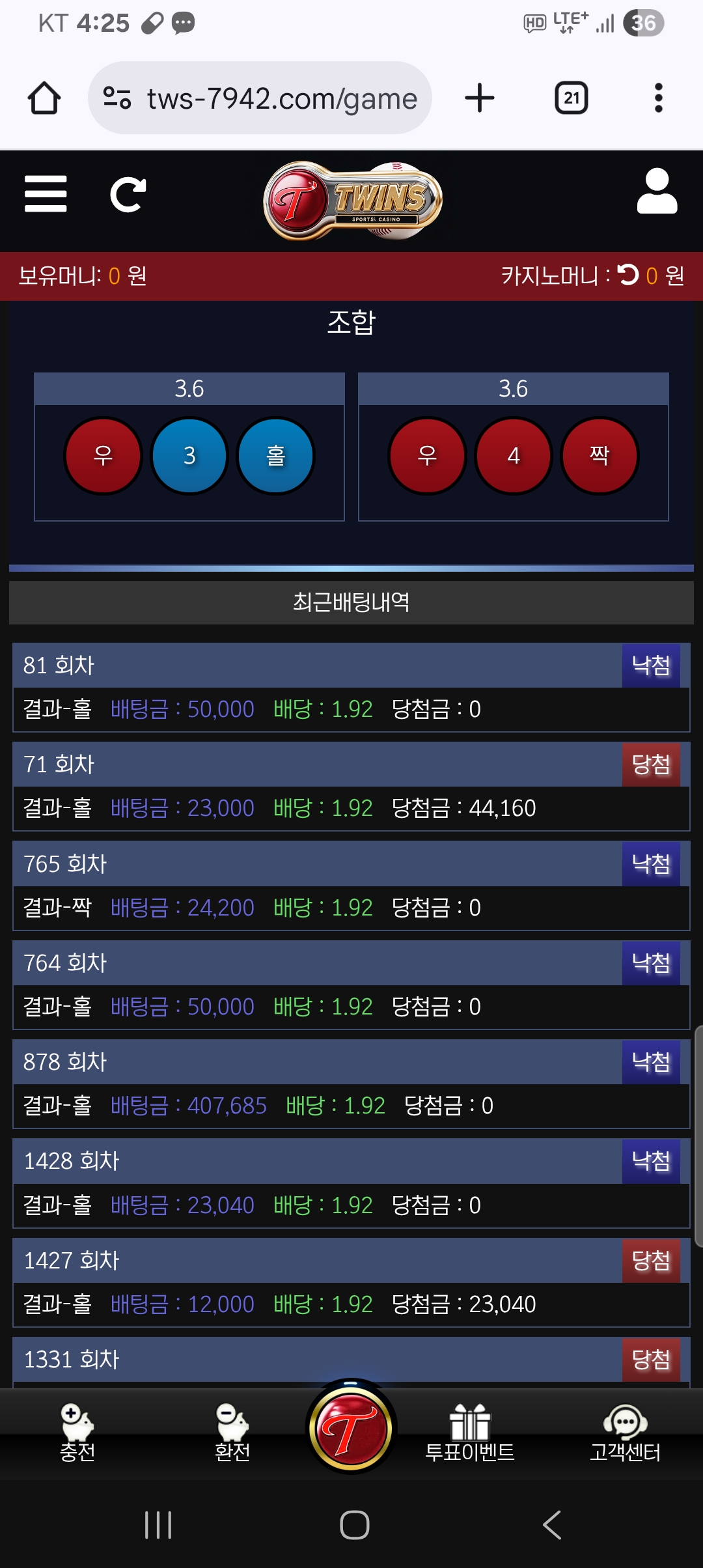Select the 우-4-짝 combination bet
The image size is (703, 1568).
pyautogui.click(x=513, y=455)
